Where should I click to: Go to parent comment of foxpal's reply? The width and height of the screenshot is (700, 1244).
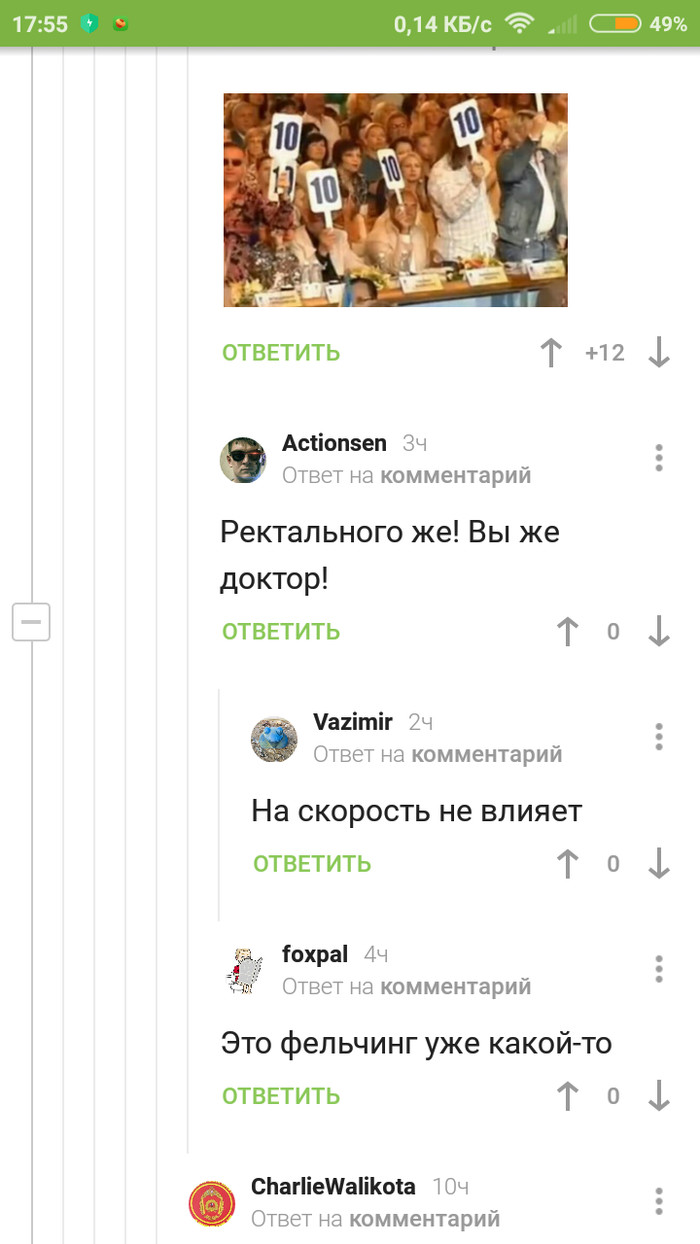click(x=455, y=987)
